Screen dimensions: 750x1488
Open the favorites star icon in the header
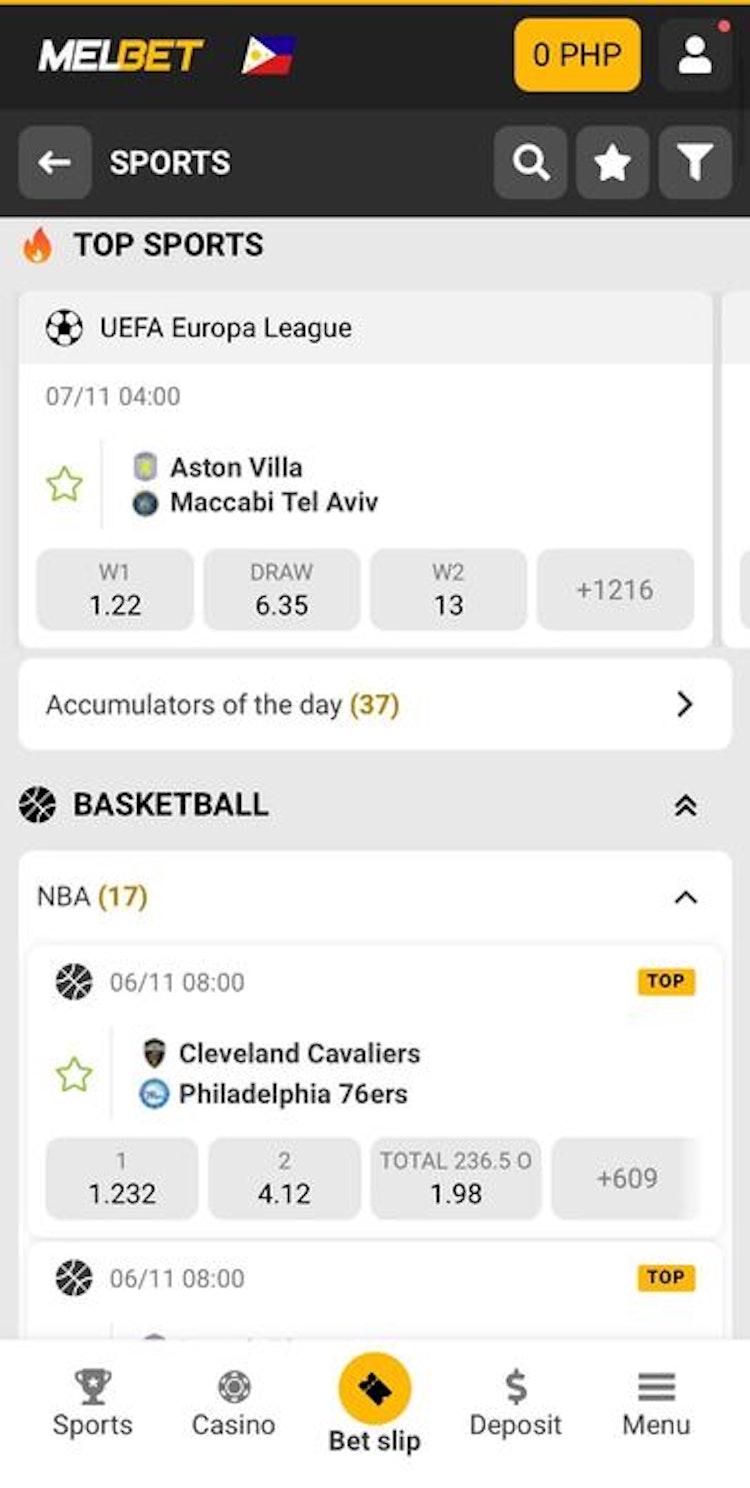coord(612,162)
